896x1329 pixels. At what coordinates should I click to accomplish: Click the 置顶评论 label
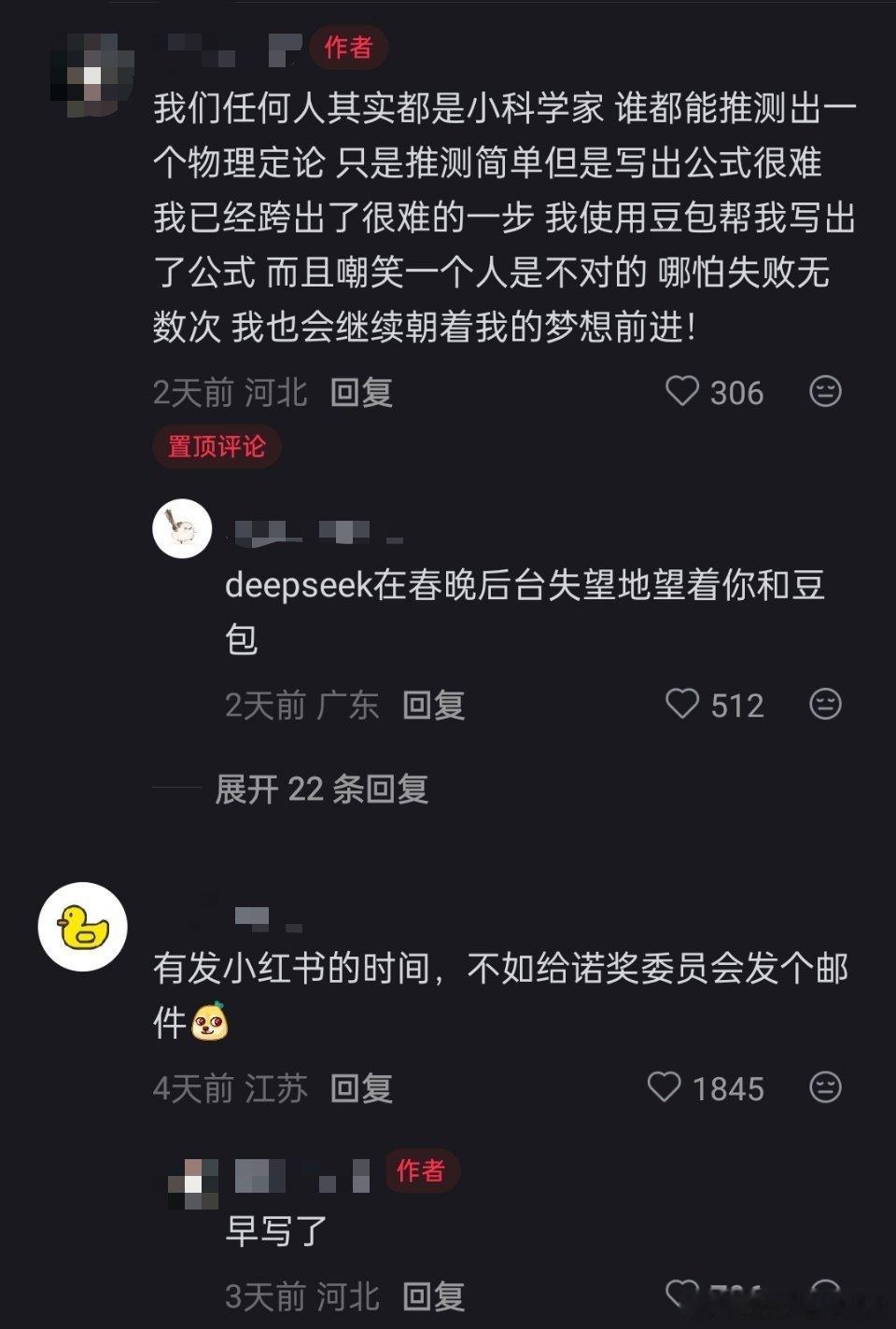point(217,447)
